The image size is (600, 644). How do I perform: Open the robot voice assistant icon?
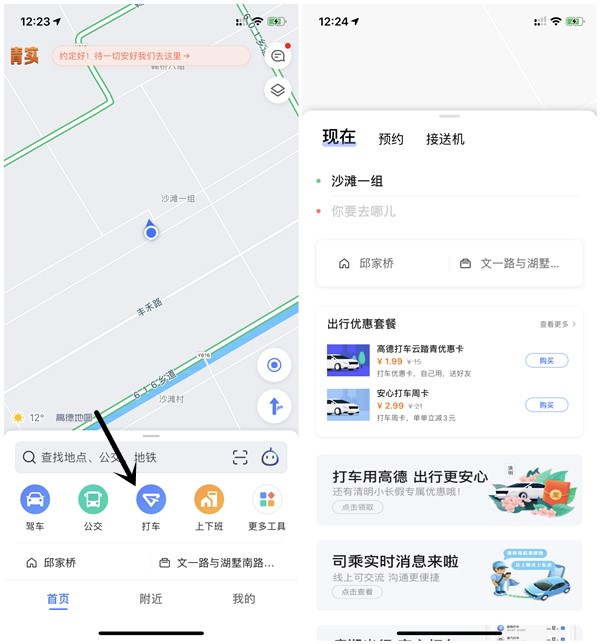coord(270,457)
